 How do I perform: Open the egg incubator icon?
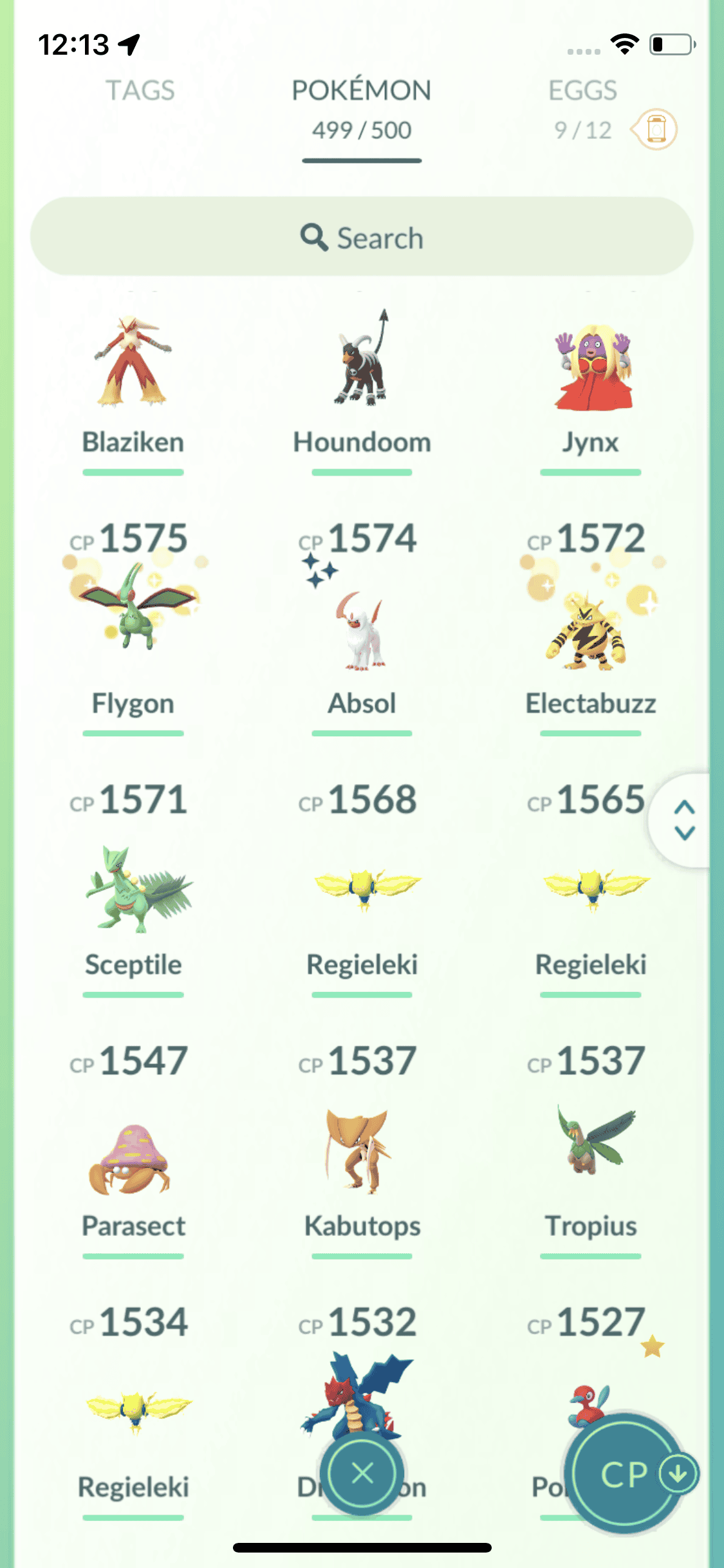pos(655,129)
